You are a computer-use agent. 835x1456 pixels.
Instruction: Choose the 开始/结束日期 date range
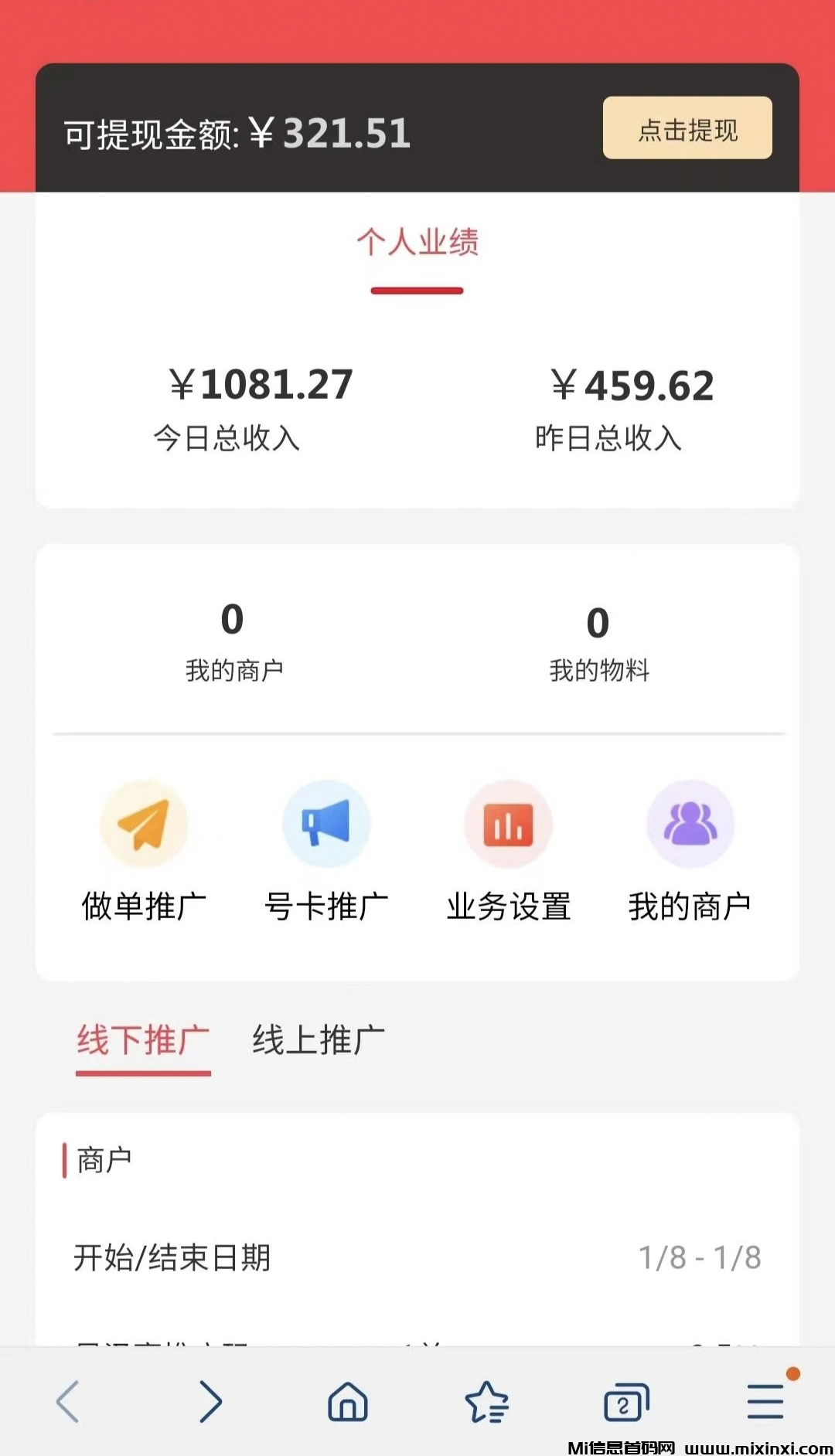coord(417,1257)
